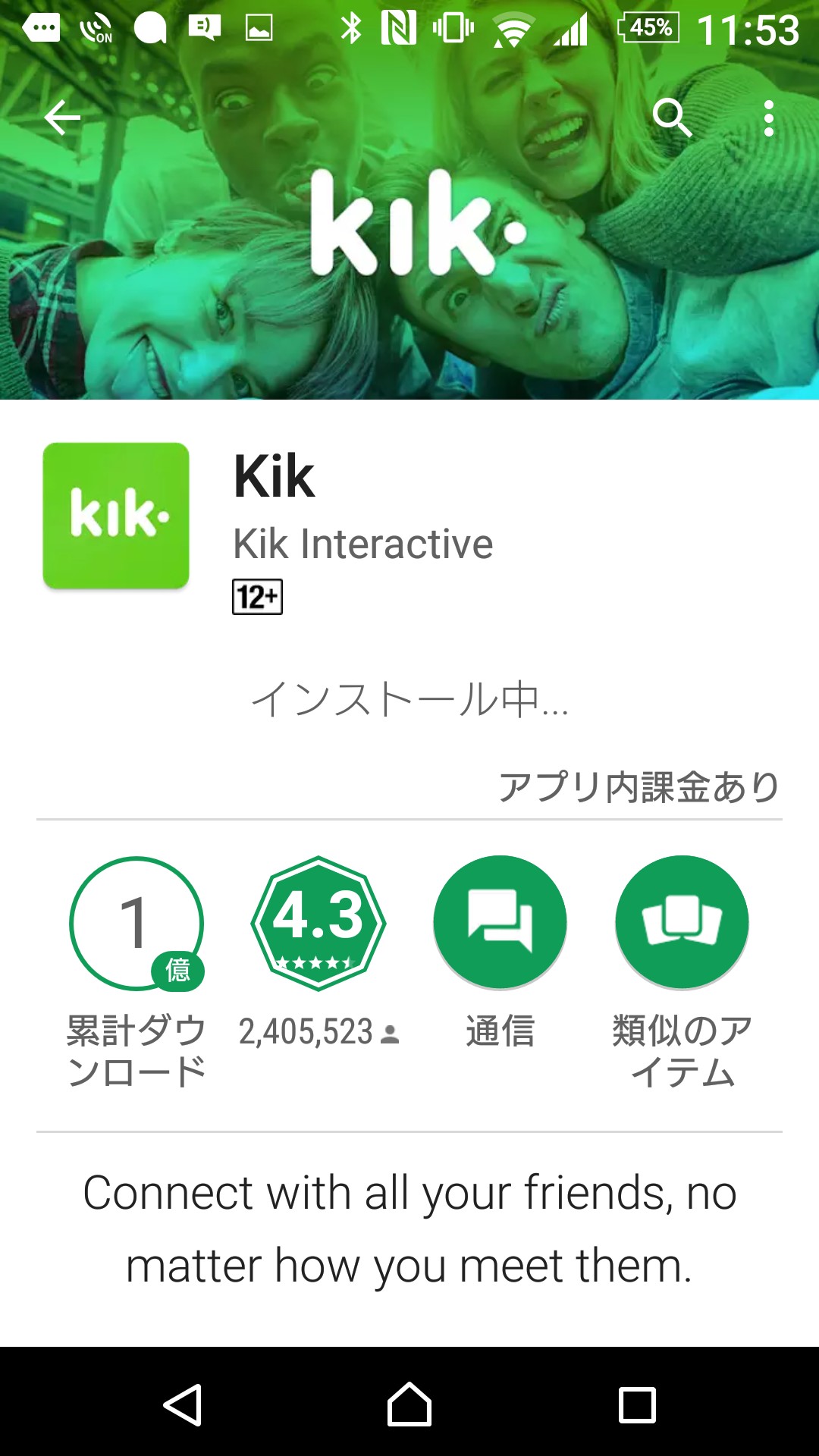Open the Kik Interactive developer page
This screenshot has width=819, height=1456.
[x=363, y=544]
